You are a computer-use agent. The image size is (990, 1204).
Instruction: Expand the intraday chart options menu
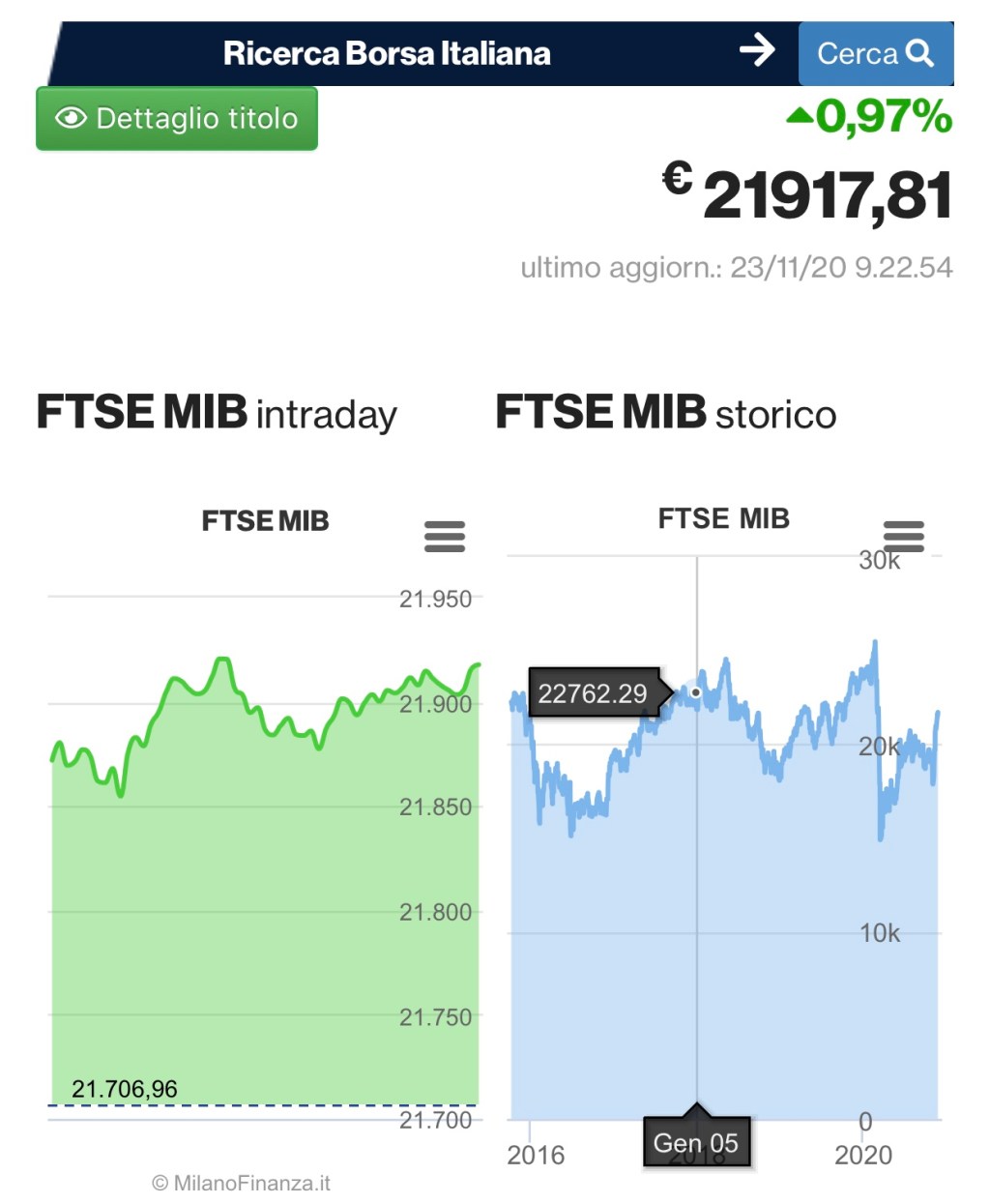tap(444, 537)
